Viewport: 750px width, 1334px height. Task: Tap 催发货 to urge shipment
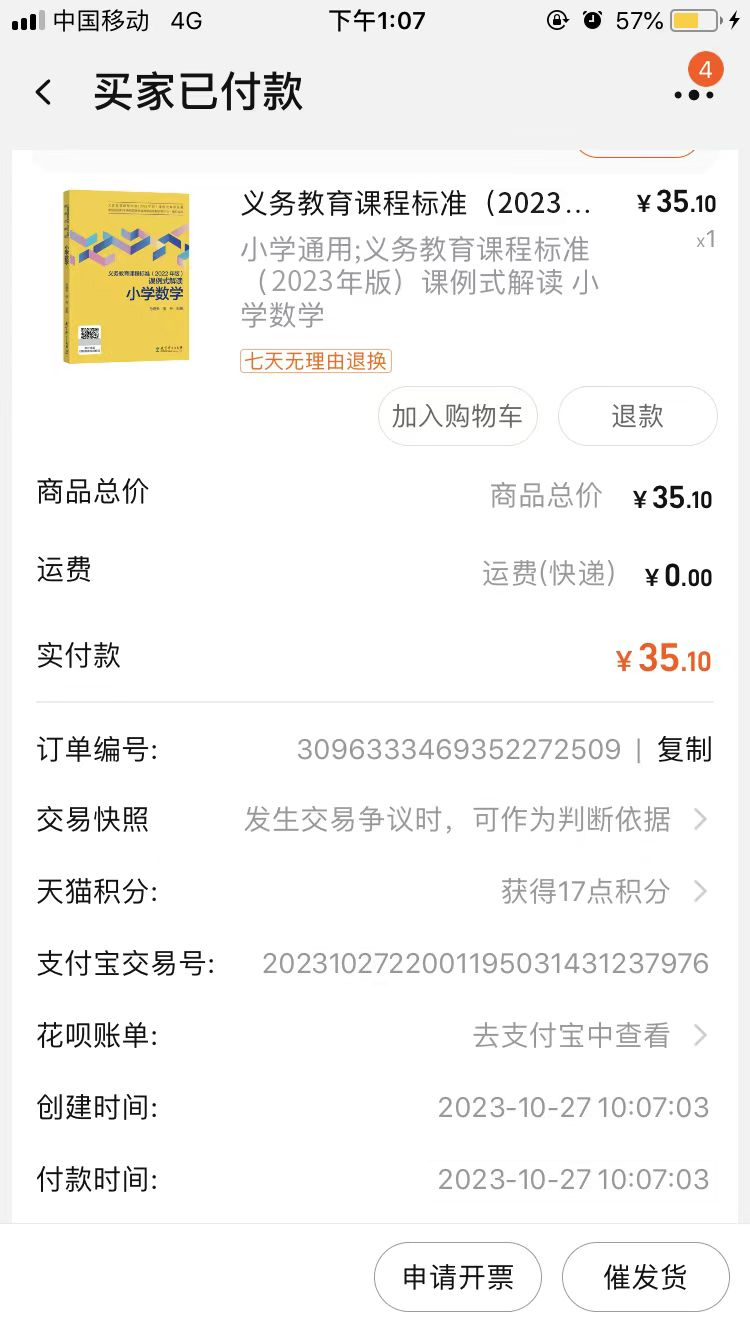[x=645, y=1277]
